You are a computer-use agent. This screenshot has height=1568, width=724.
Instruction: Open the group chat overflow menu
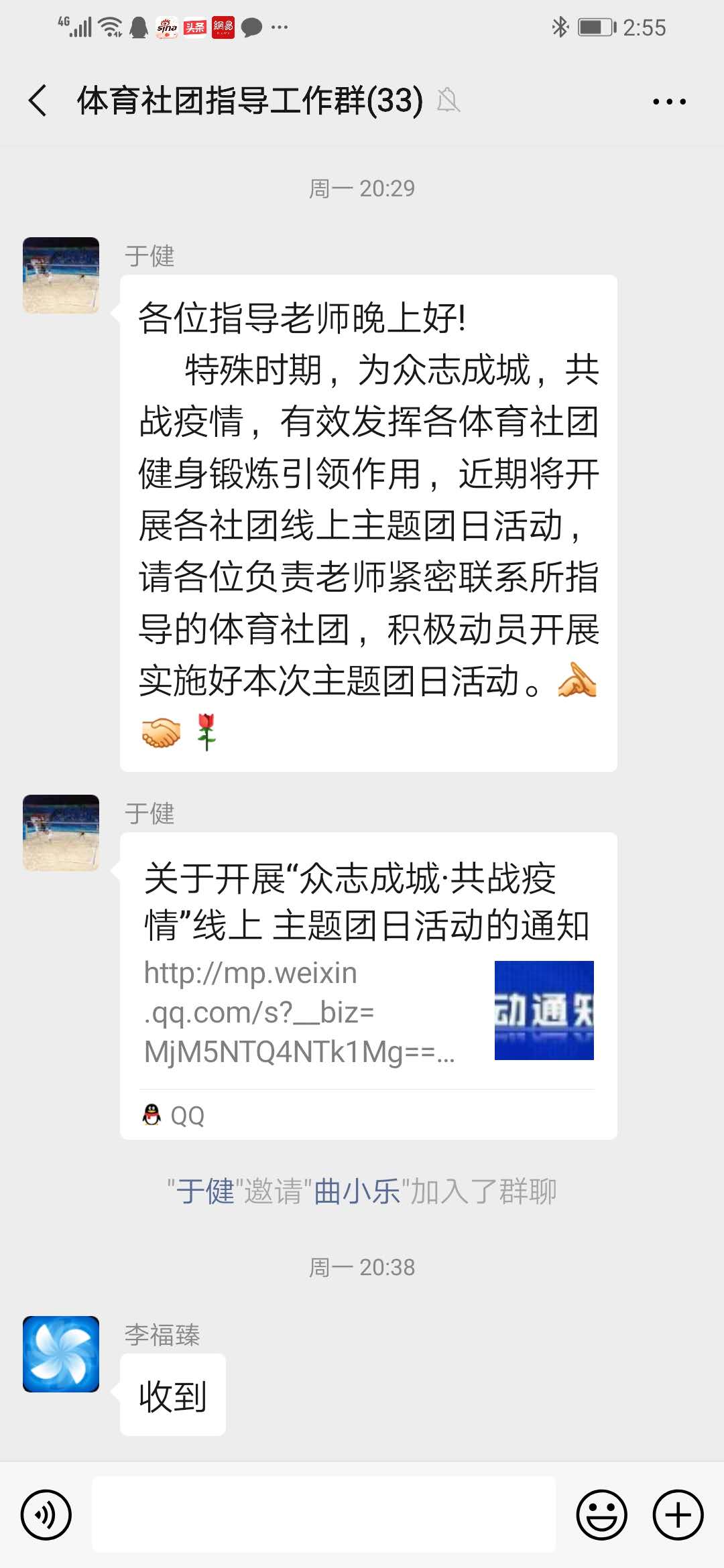(x=669, y=102)
